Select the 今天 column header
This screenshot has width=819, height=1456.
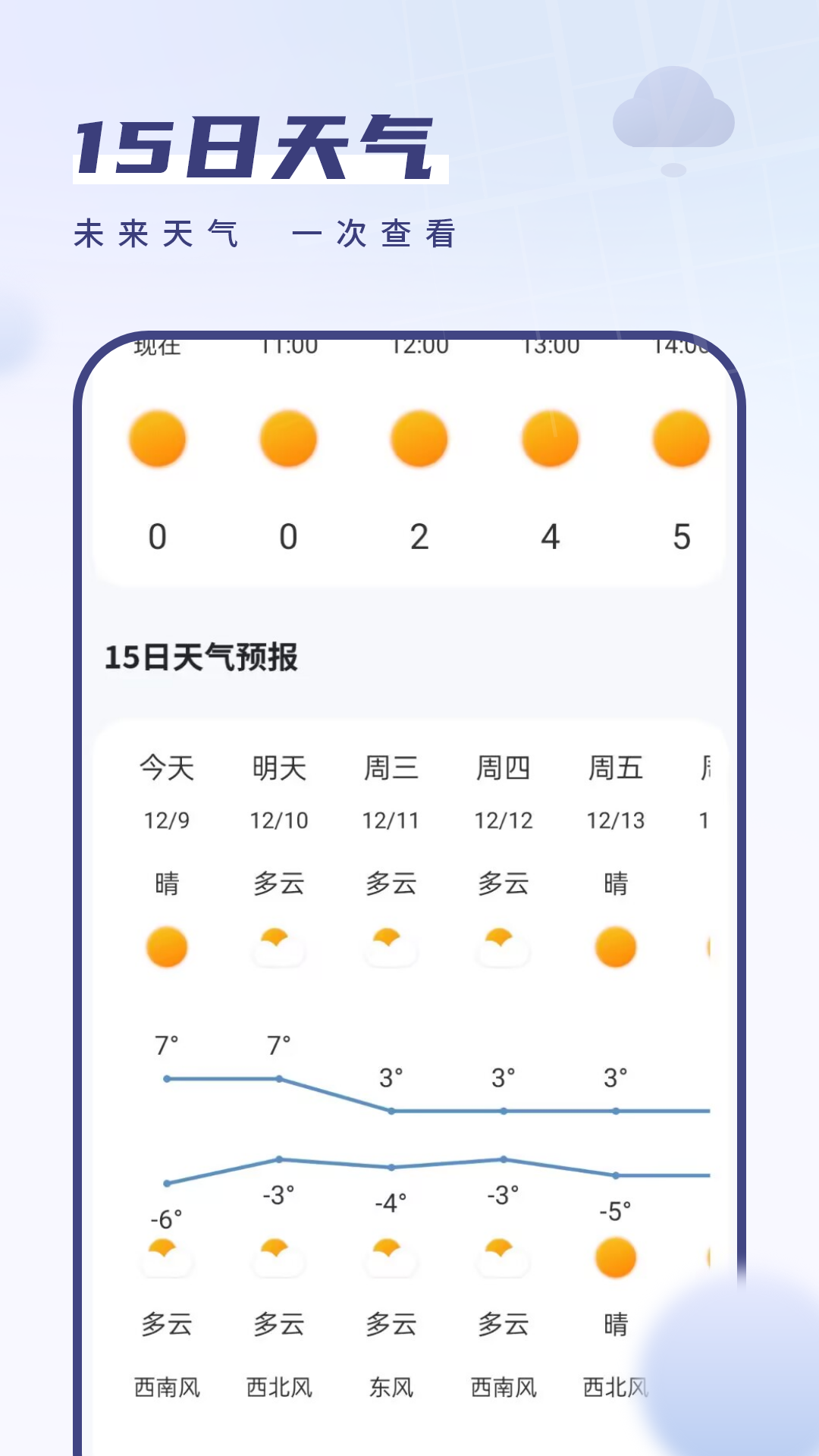167,767
